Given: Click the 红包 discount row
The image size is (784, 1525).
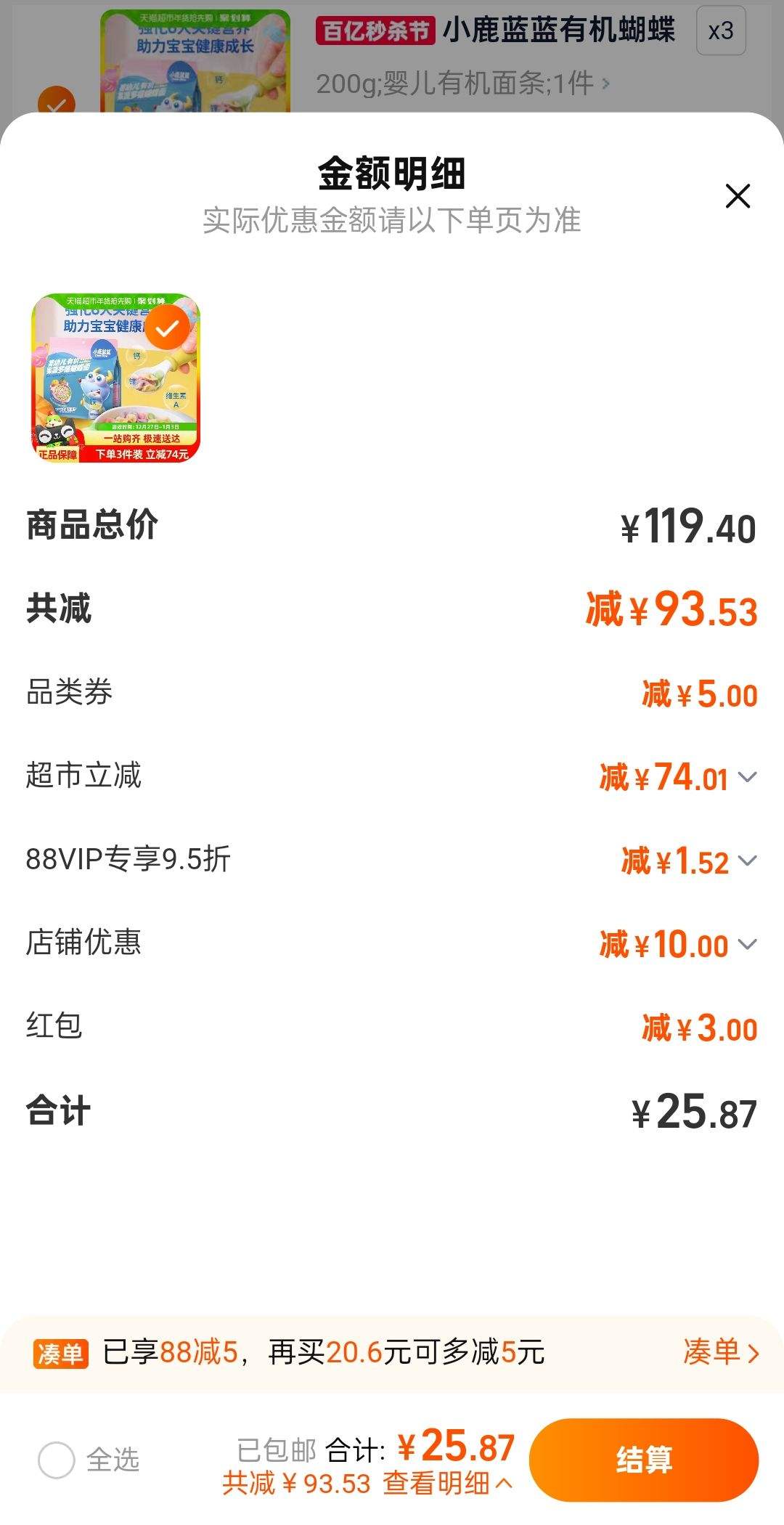Looking at the screenshot, I should click(392, 1028).
